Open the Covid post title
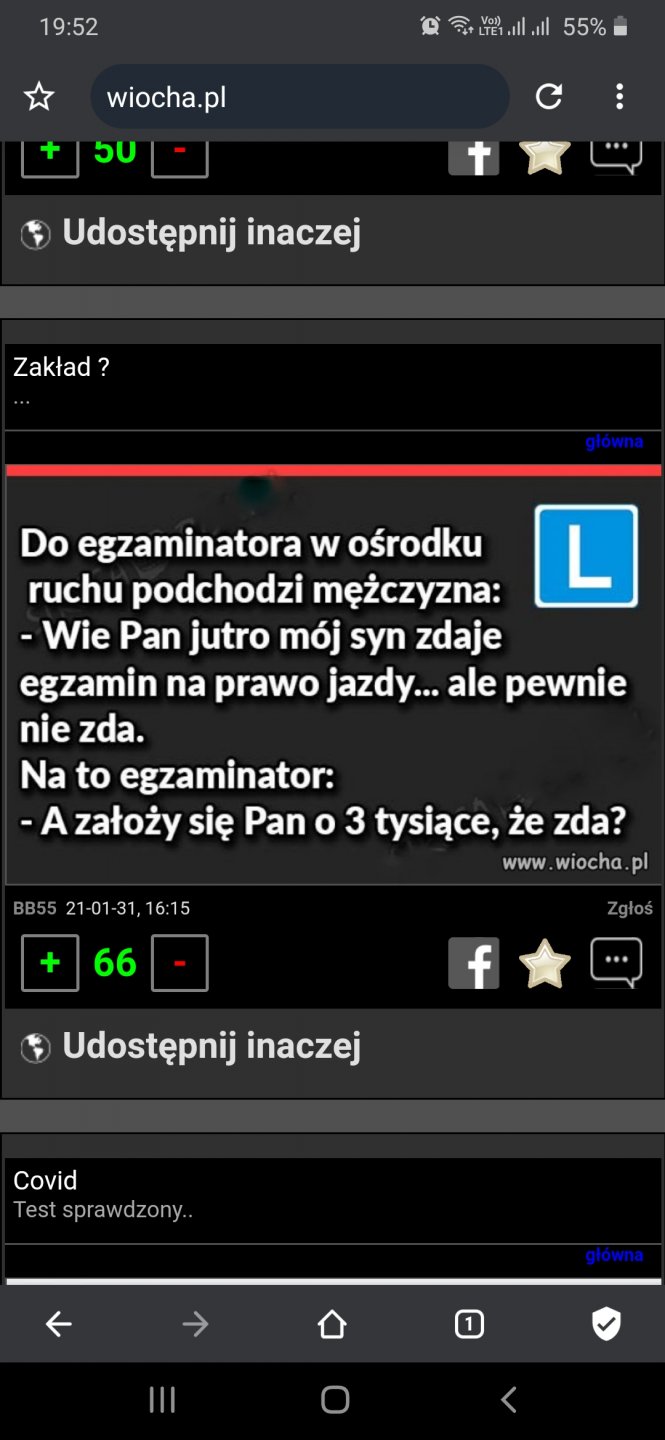The image size is (665, 1440). point(45,1180)
